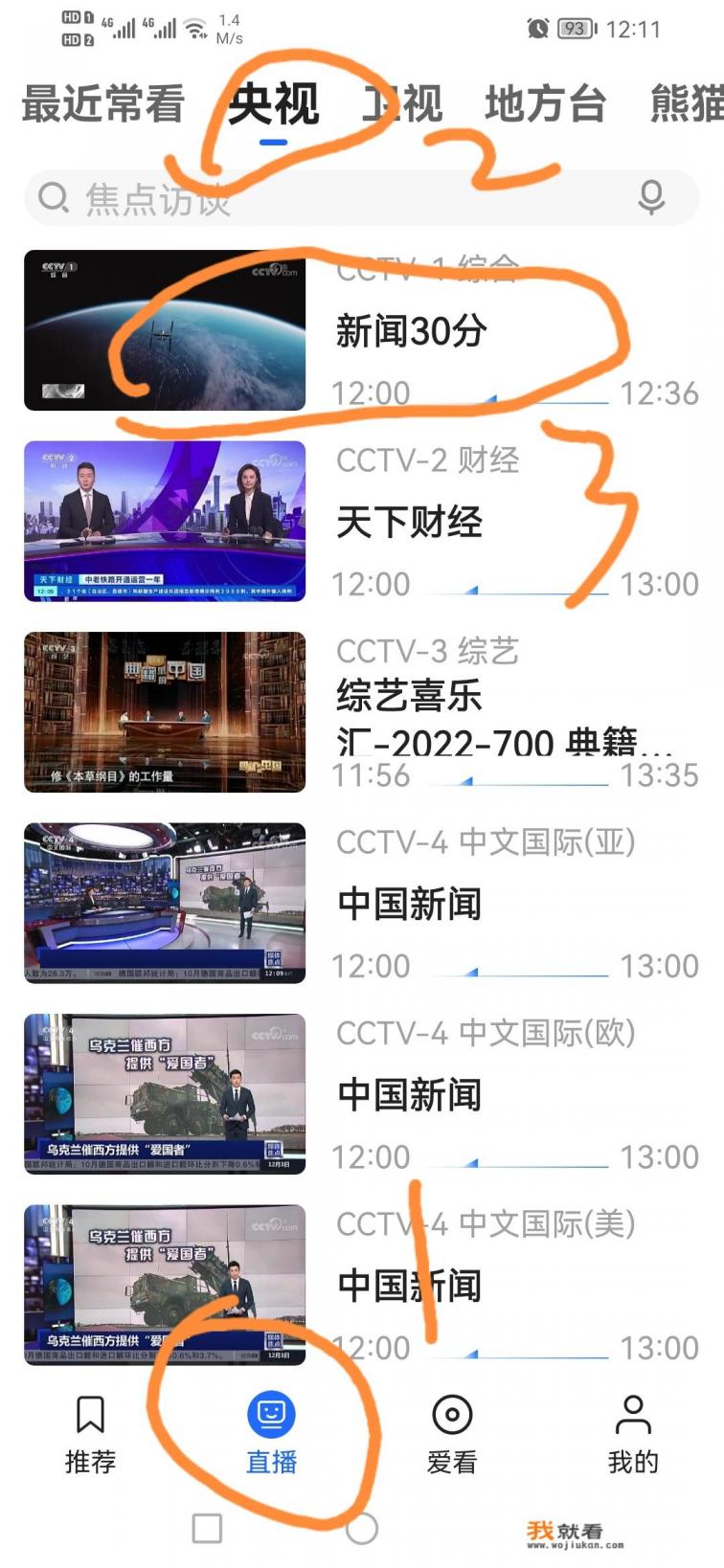Open 天下财经 on CCTV-2 财经
Image resolution: width=724 pixels, height=1568 pixels.
[x=412, y=523]
